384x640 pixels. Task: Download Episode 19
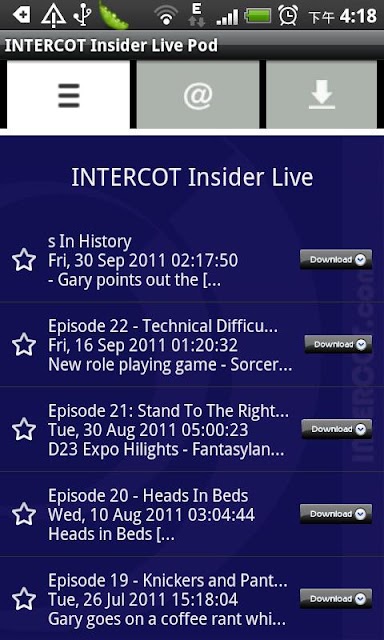(x=336, y=599)
